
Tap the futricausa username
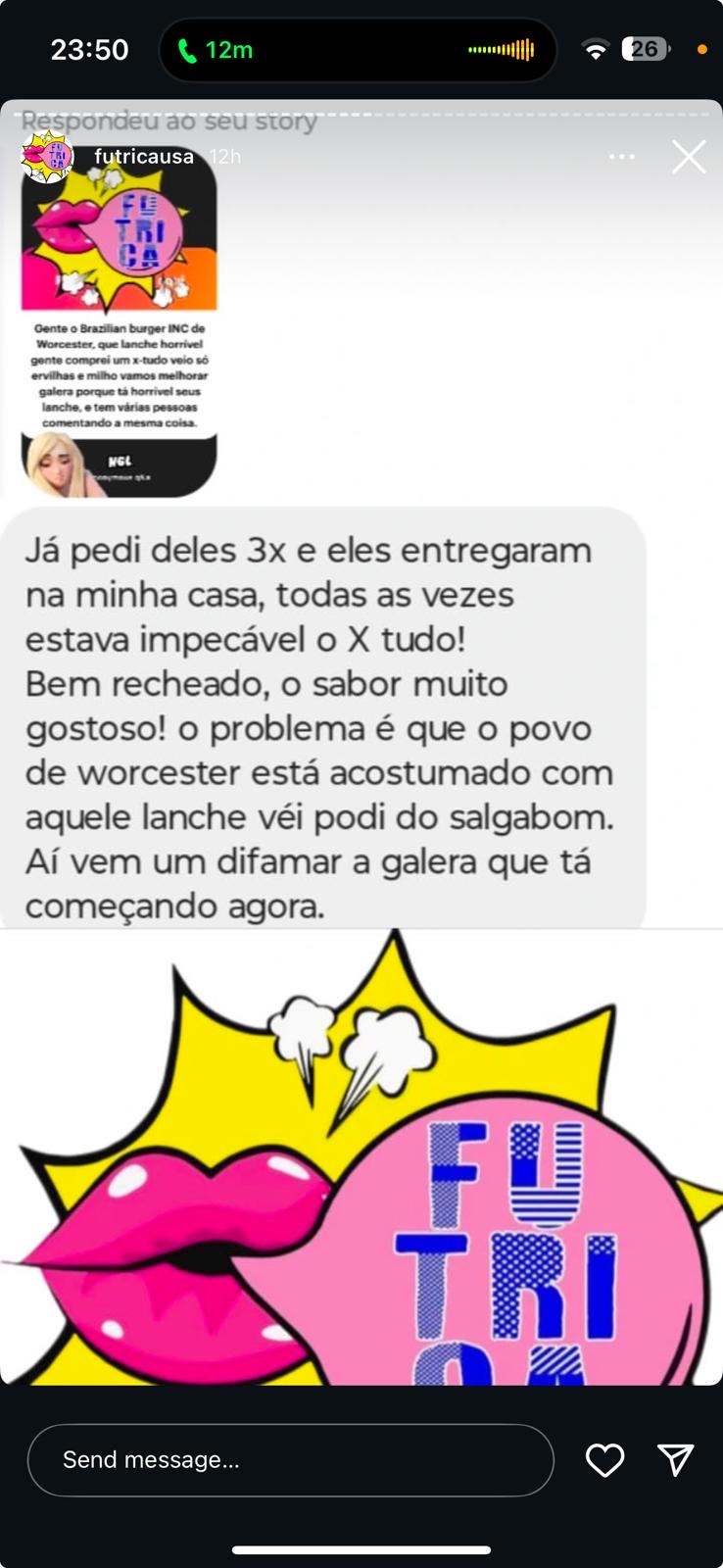[x=144, y=157]
